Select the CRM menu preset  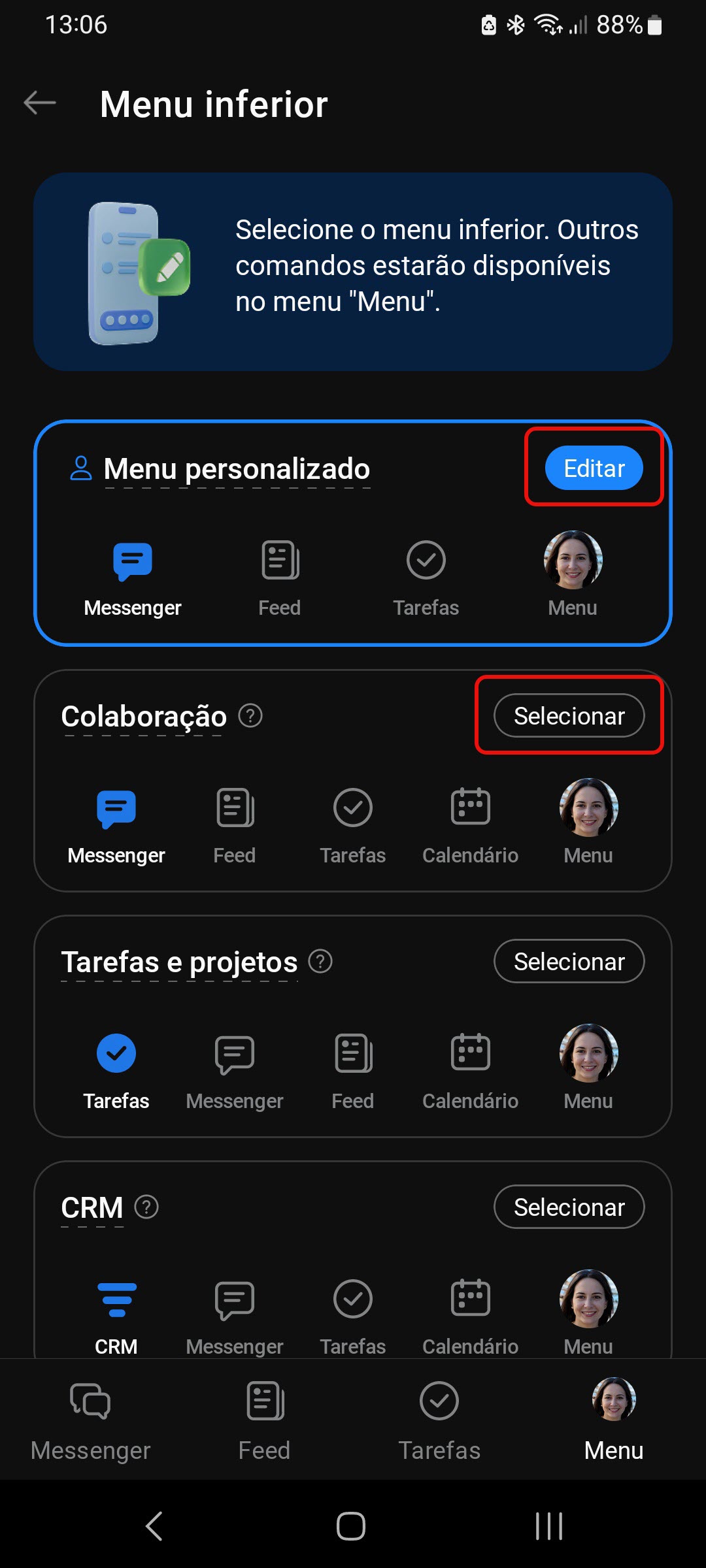click(569, 1207)
